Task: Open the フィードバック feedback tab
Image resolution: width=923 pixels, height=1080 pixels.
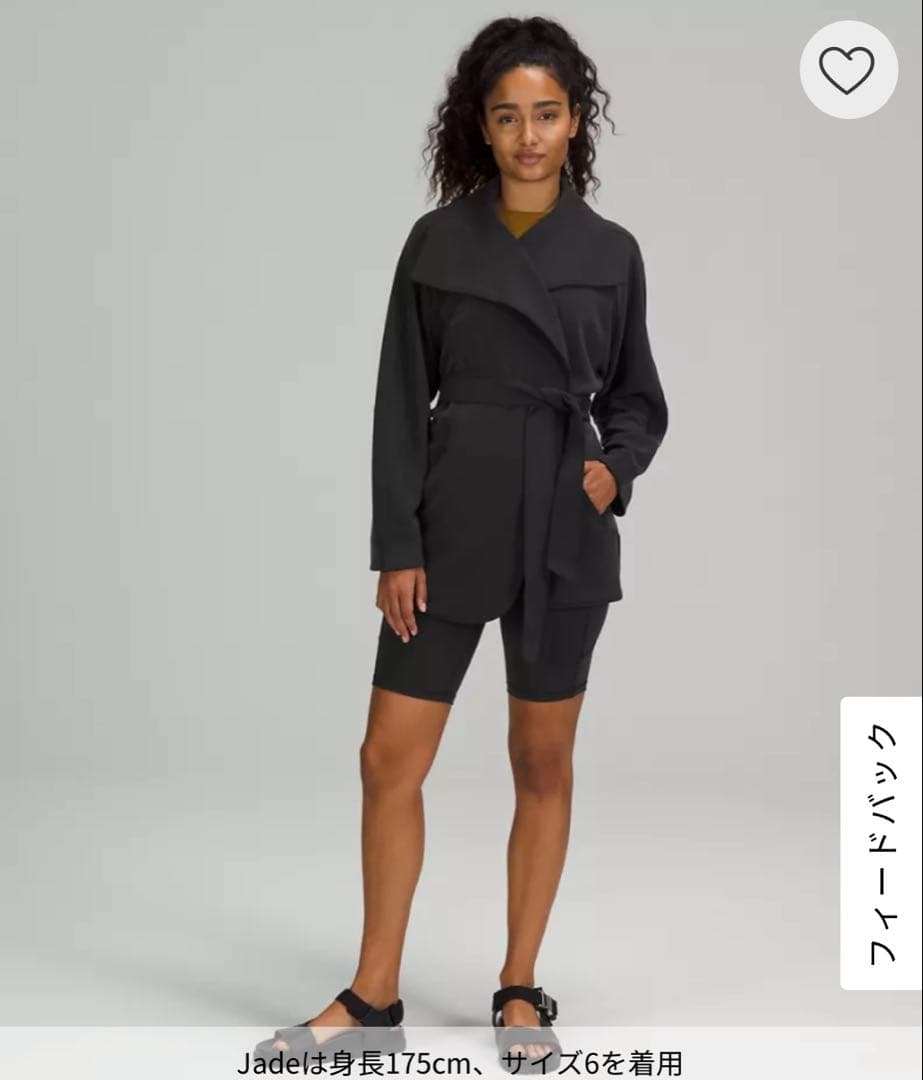Action: click(880, 843)
